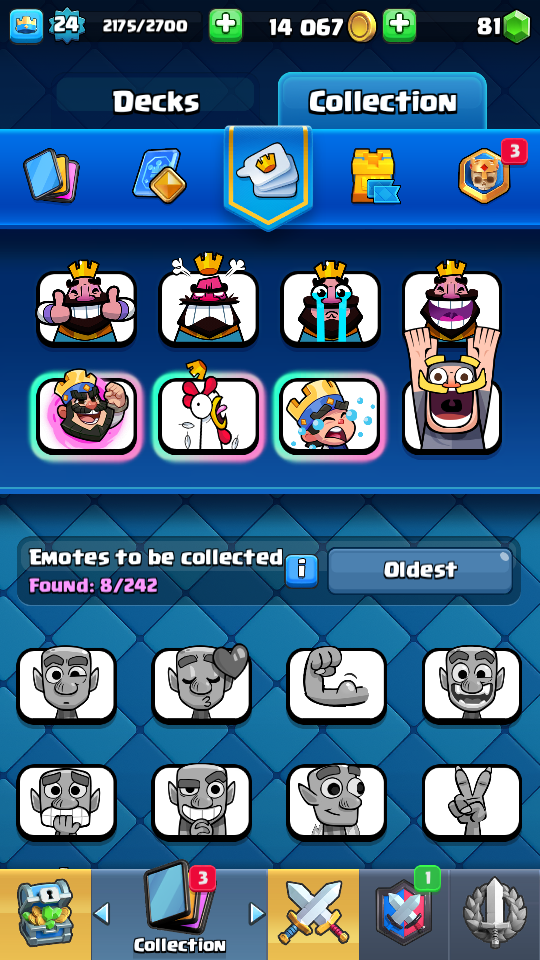
Task: Buy more gold with the plus button
Action: [x=399, y=26]
